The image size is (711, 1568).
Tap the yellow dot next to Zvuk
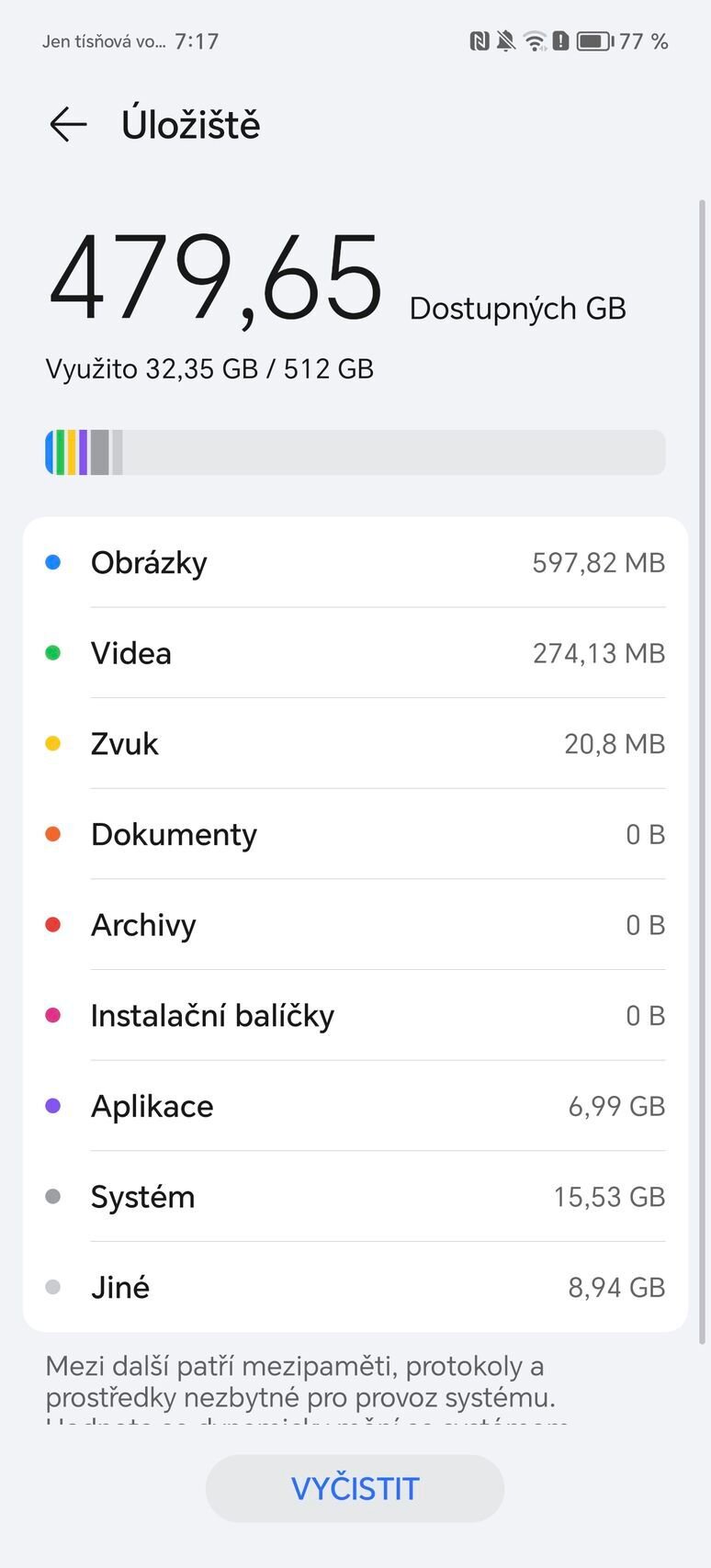[x=53, y=743]
